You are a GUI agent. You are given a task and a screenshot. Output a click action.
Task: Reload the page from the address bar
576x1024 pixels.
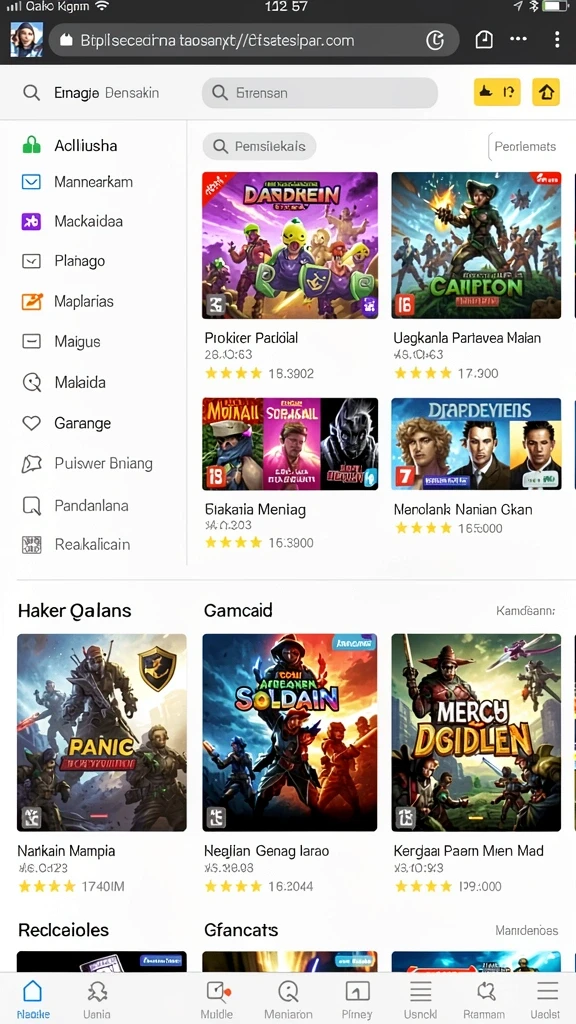click(x=434, y=40)
